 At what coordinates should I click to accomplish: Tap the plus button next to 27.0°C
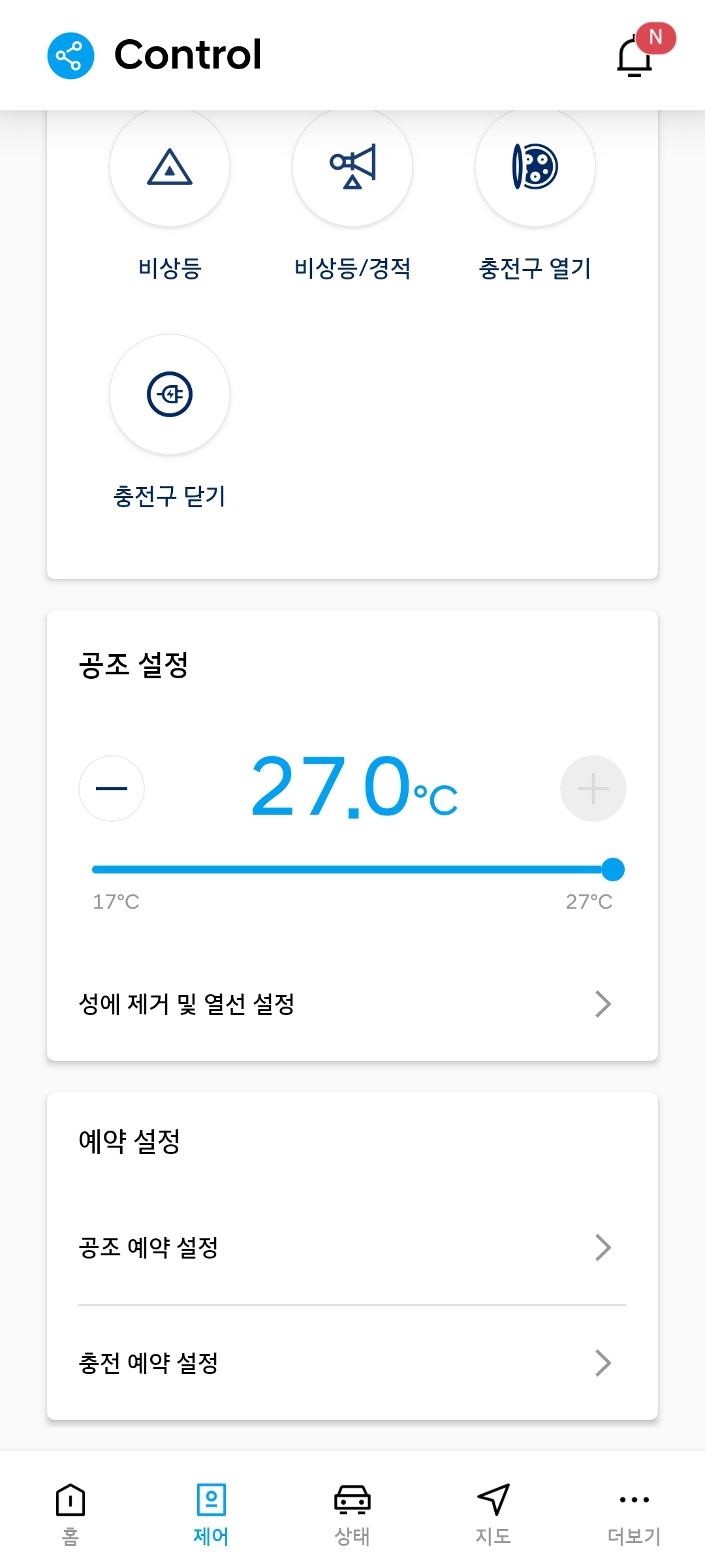click(x=593, y=789)
